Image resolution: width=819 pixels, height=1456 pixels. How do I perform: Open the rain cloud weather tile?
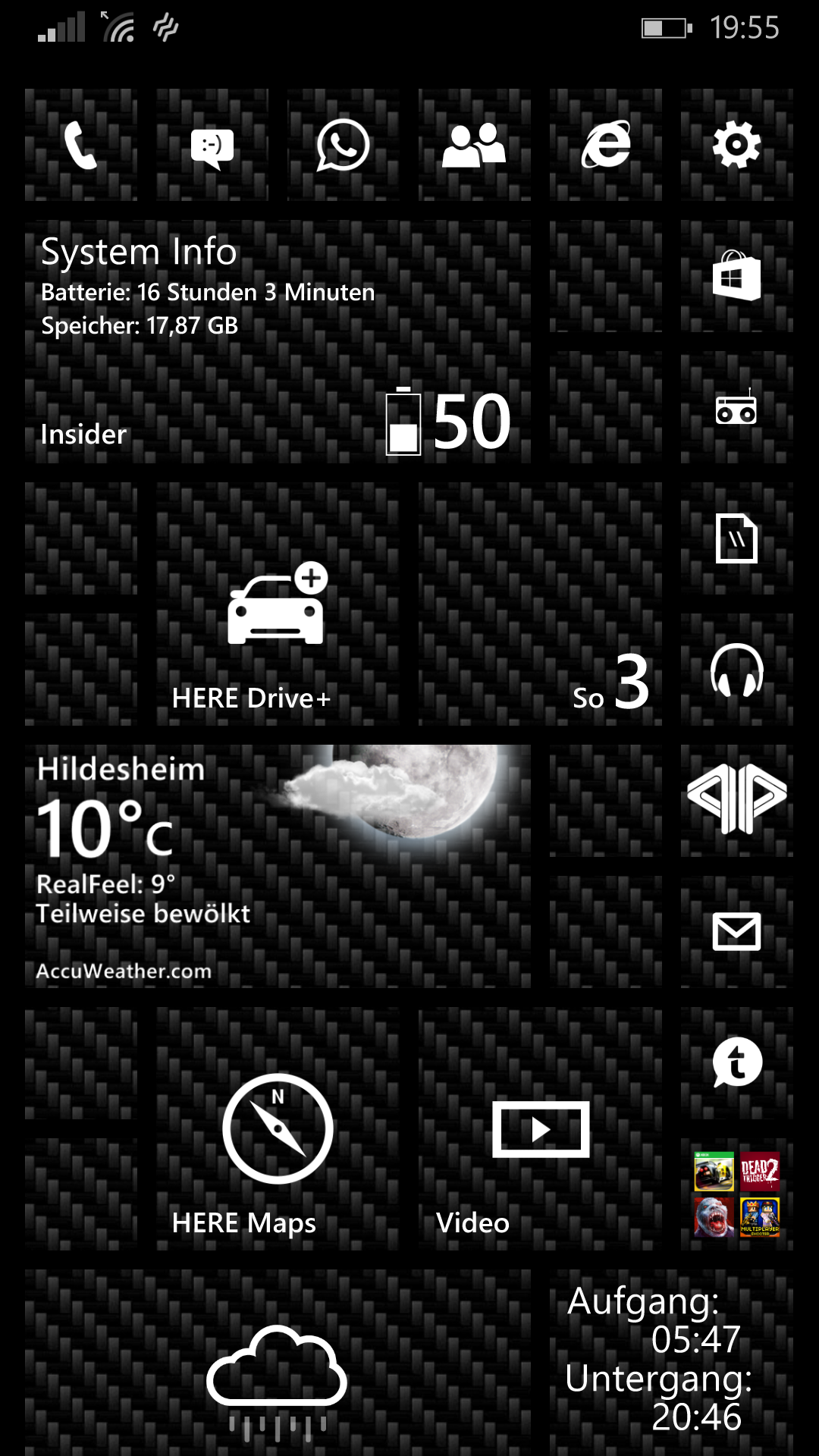pos(278,1363)
